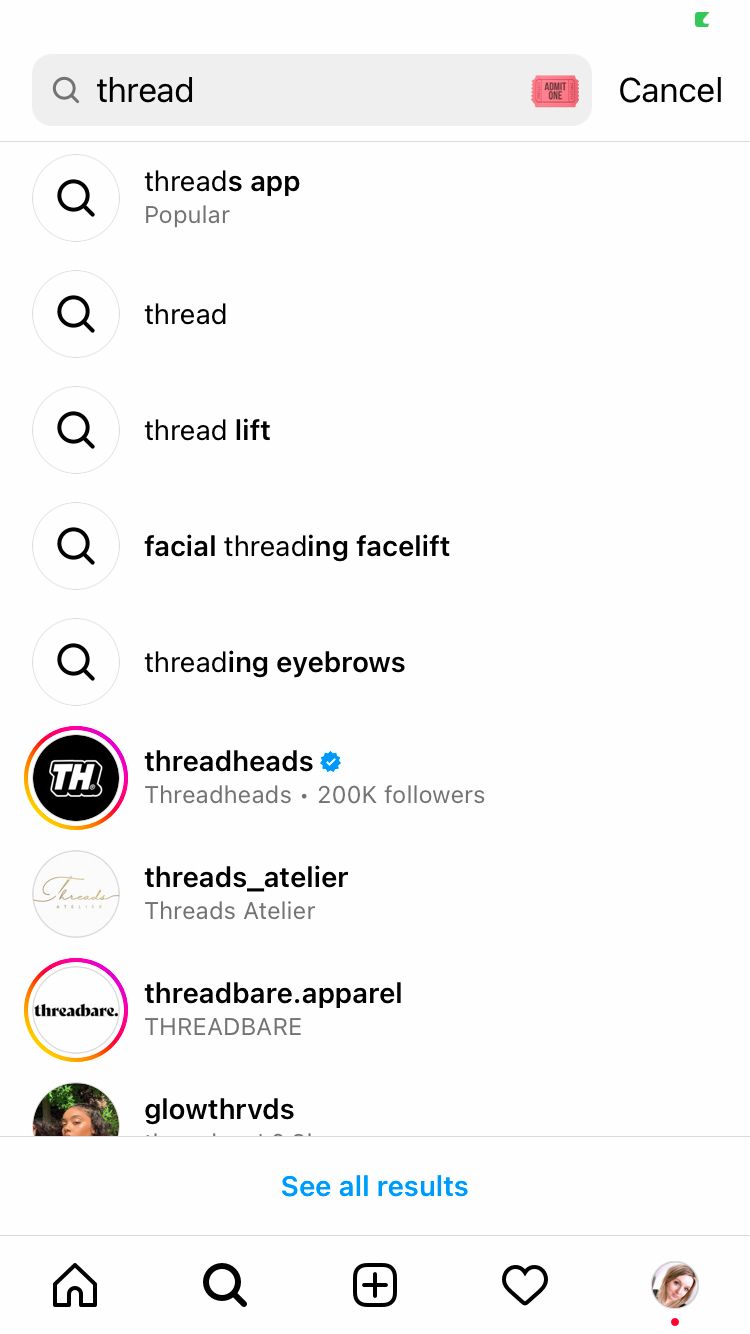Open the threads_atelier profile

pyautogui.click(x=375, y=894)
